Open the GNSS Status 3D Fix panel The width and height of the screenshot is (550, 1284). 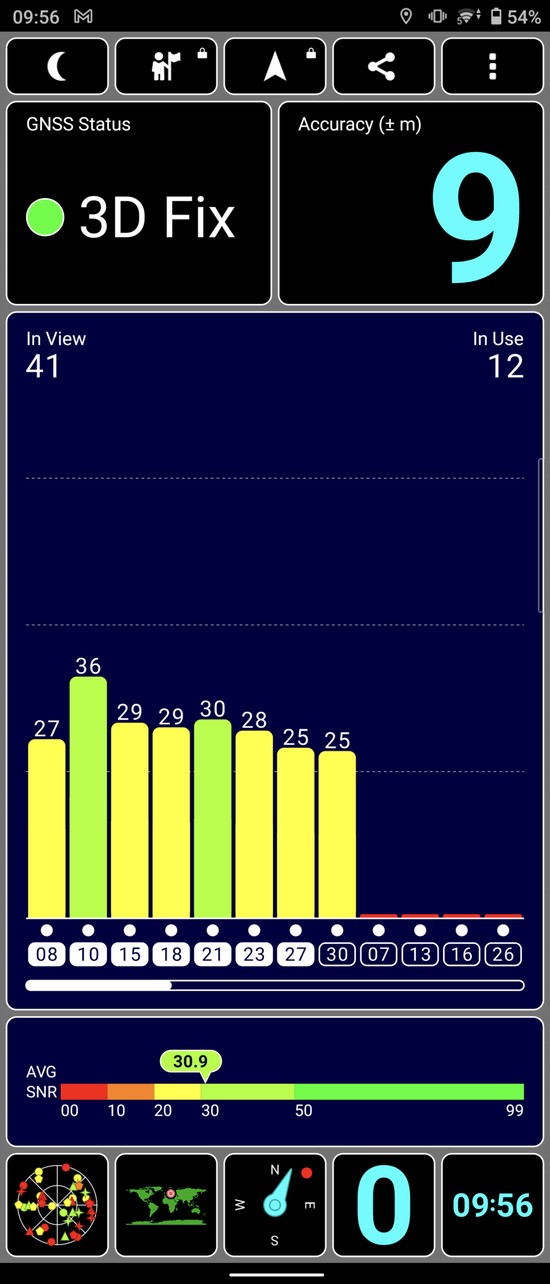click(x=139, y=203)
